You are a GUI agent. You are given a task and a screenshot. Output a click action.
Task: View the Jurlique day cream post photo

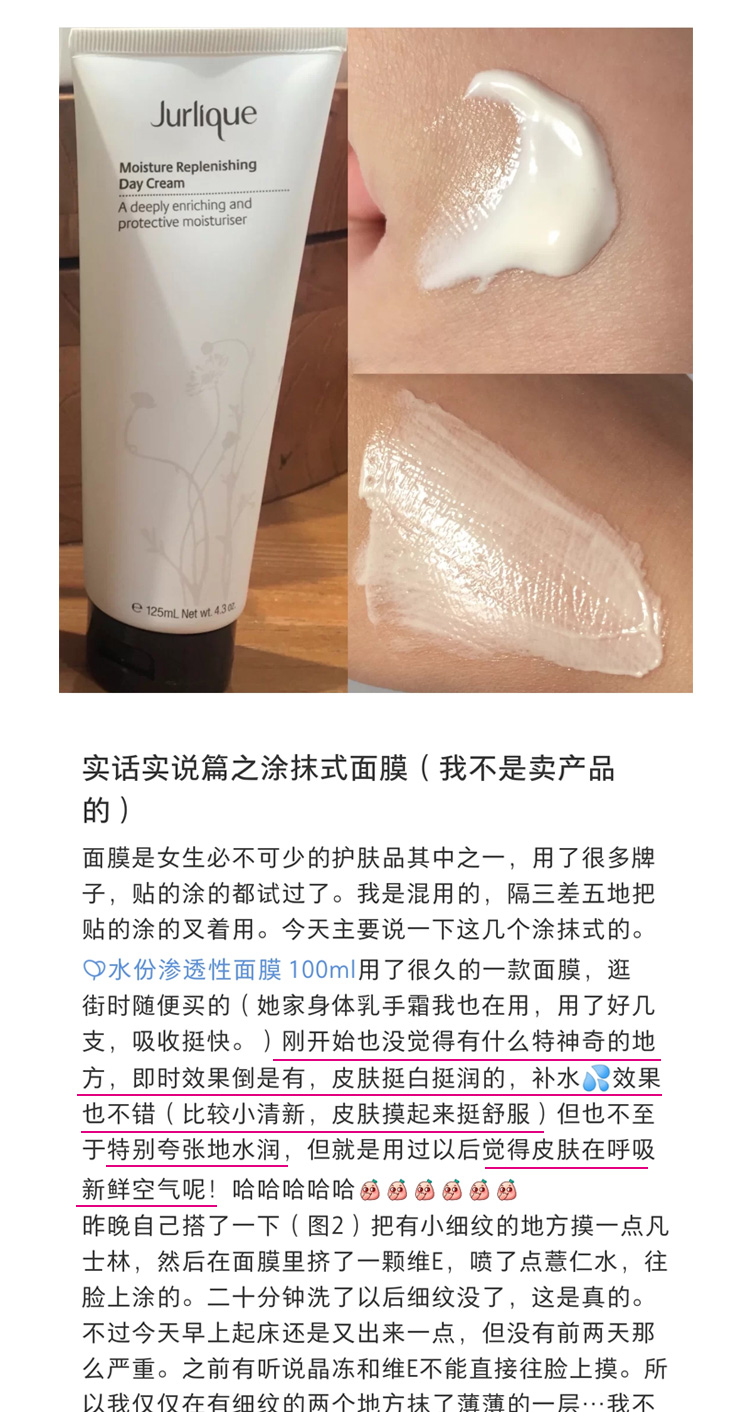375,360
